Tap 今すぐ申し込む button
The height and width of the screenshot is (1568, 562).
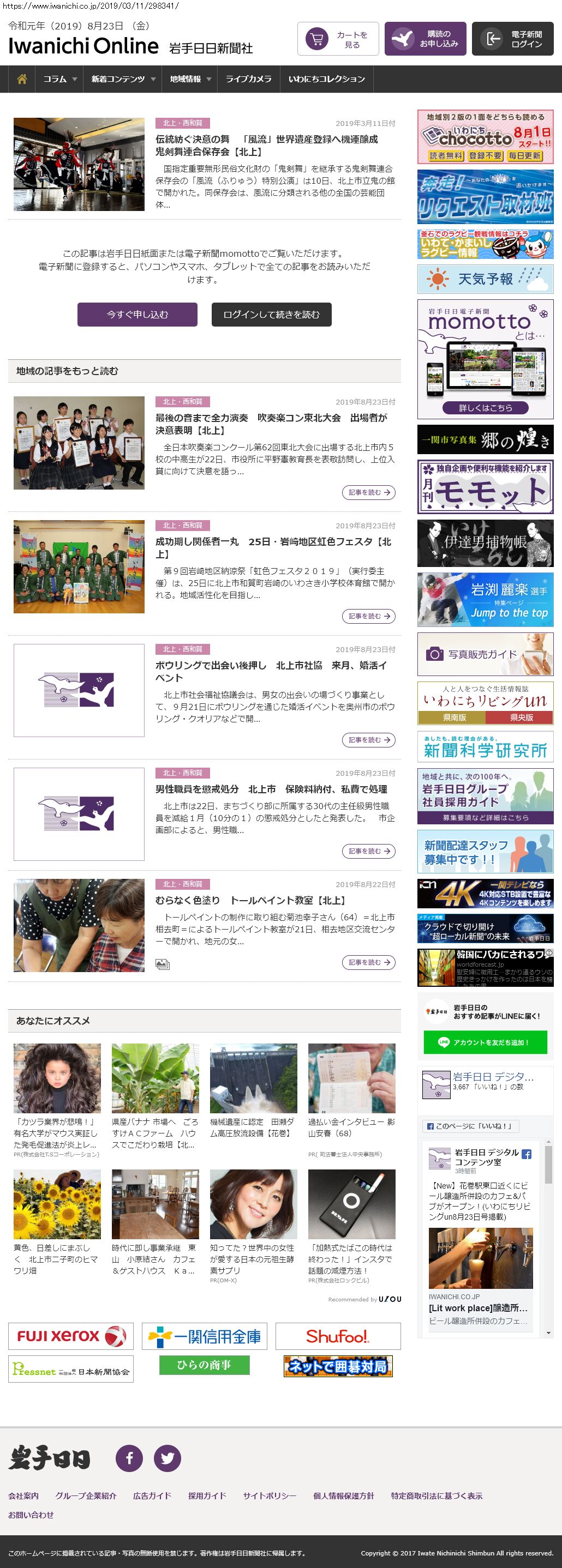coord(137,315)
